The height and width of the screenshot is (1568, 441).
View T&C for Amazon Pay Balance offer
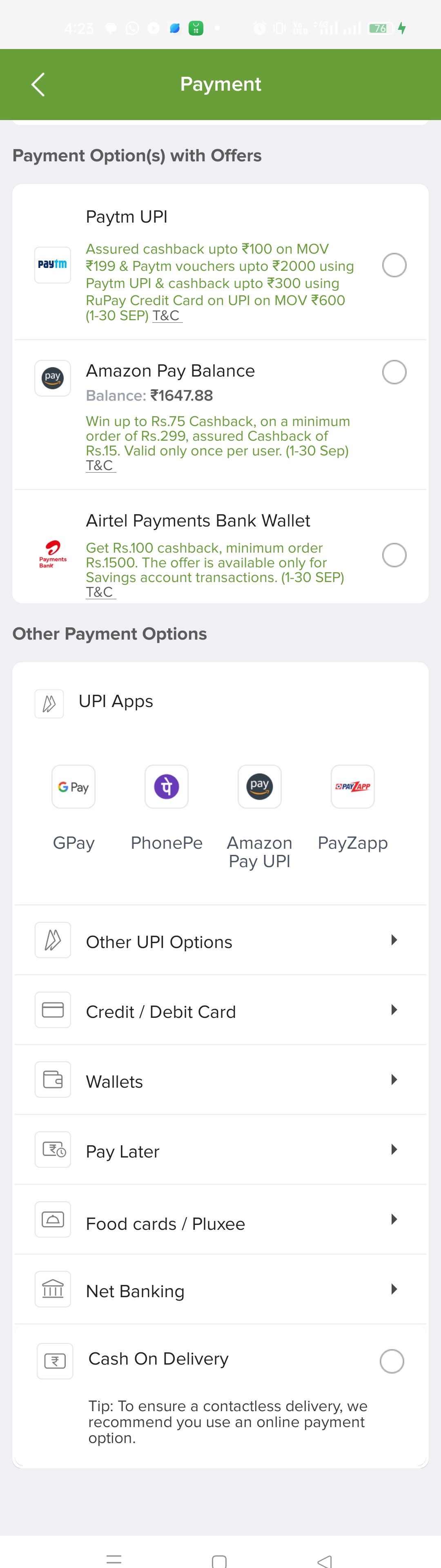pos(100,466)
